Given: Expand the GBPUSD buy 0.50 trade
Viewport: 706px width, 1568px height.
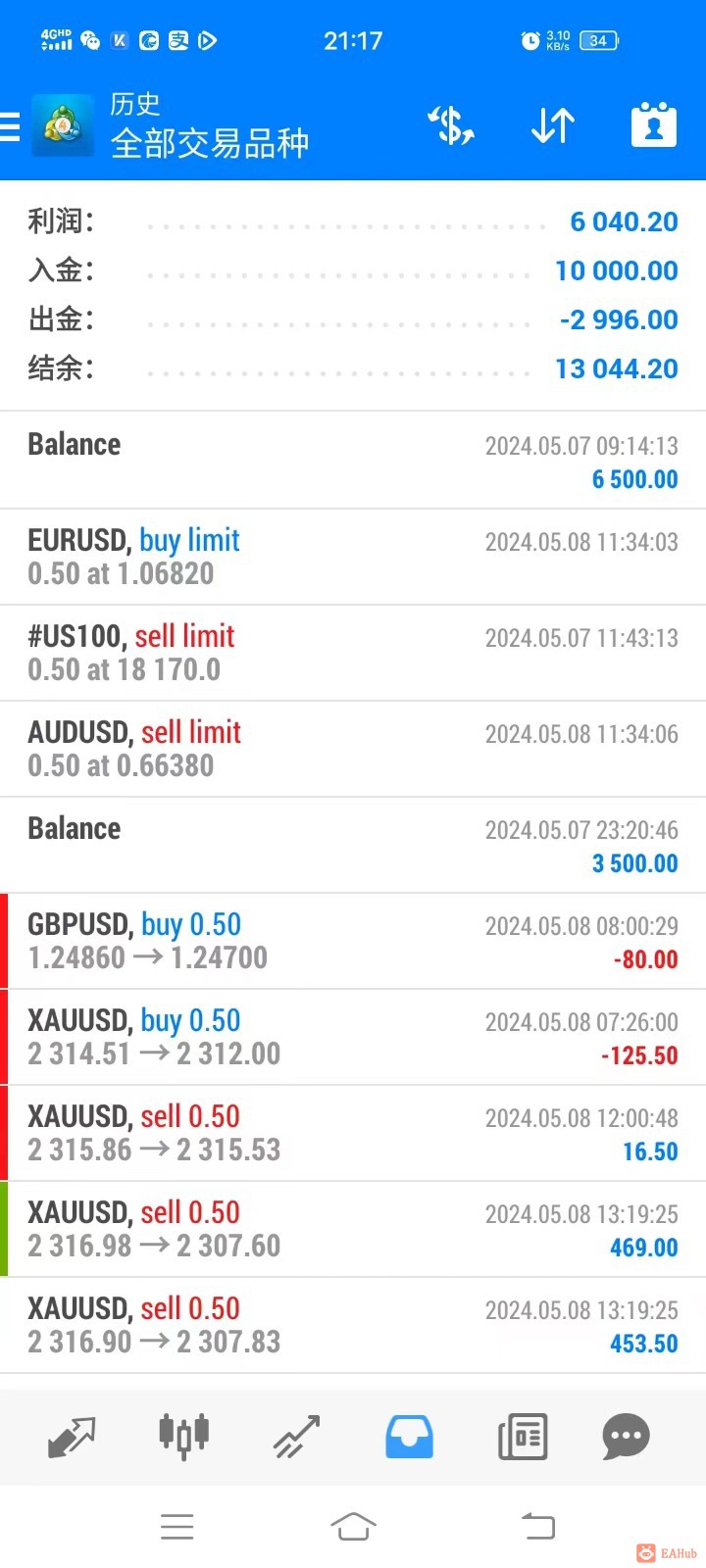Looking at the screenshot, I should click(353, 941).
